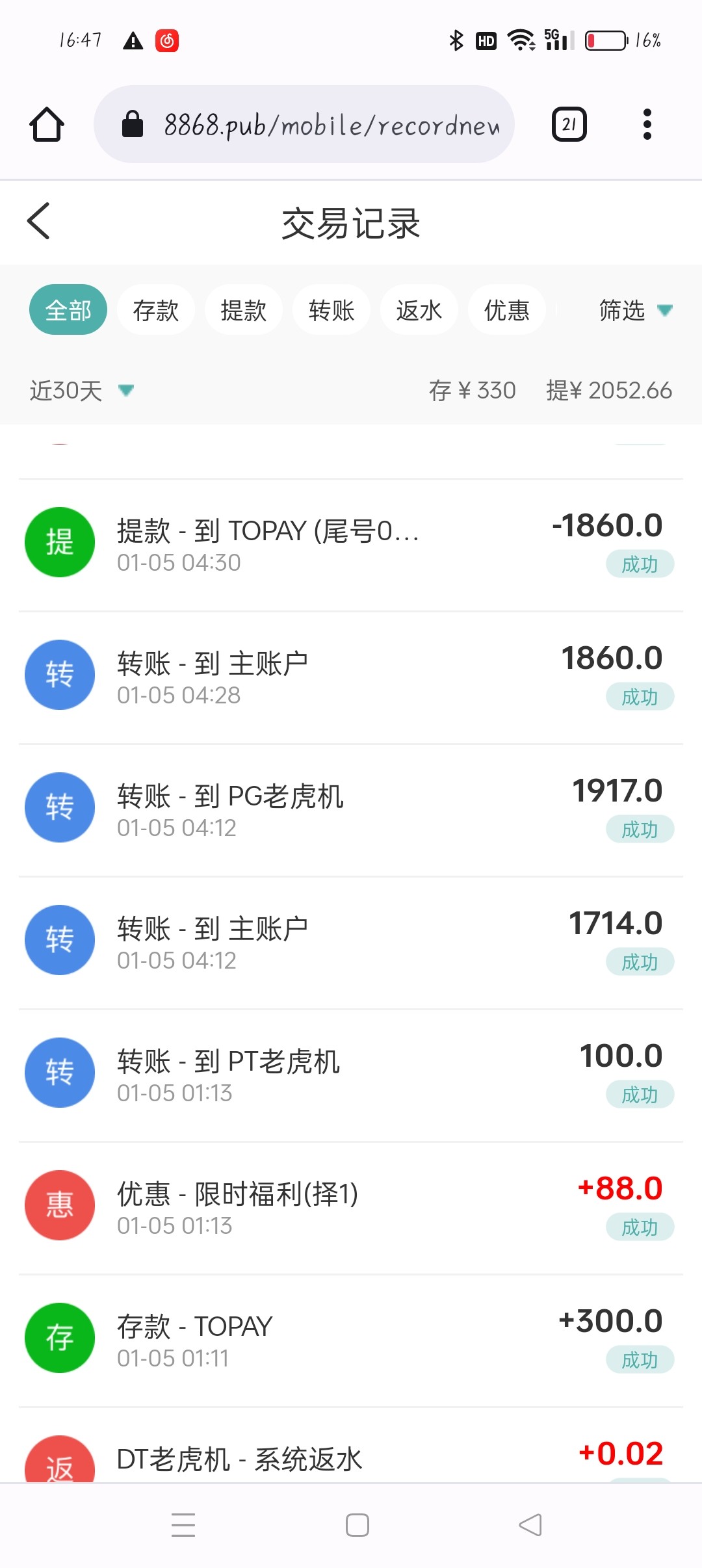The width and height of the screenshot is (702, 1568).
Task: Expand the 筛选 filter dropdown
Action: [635, 310]
